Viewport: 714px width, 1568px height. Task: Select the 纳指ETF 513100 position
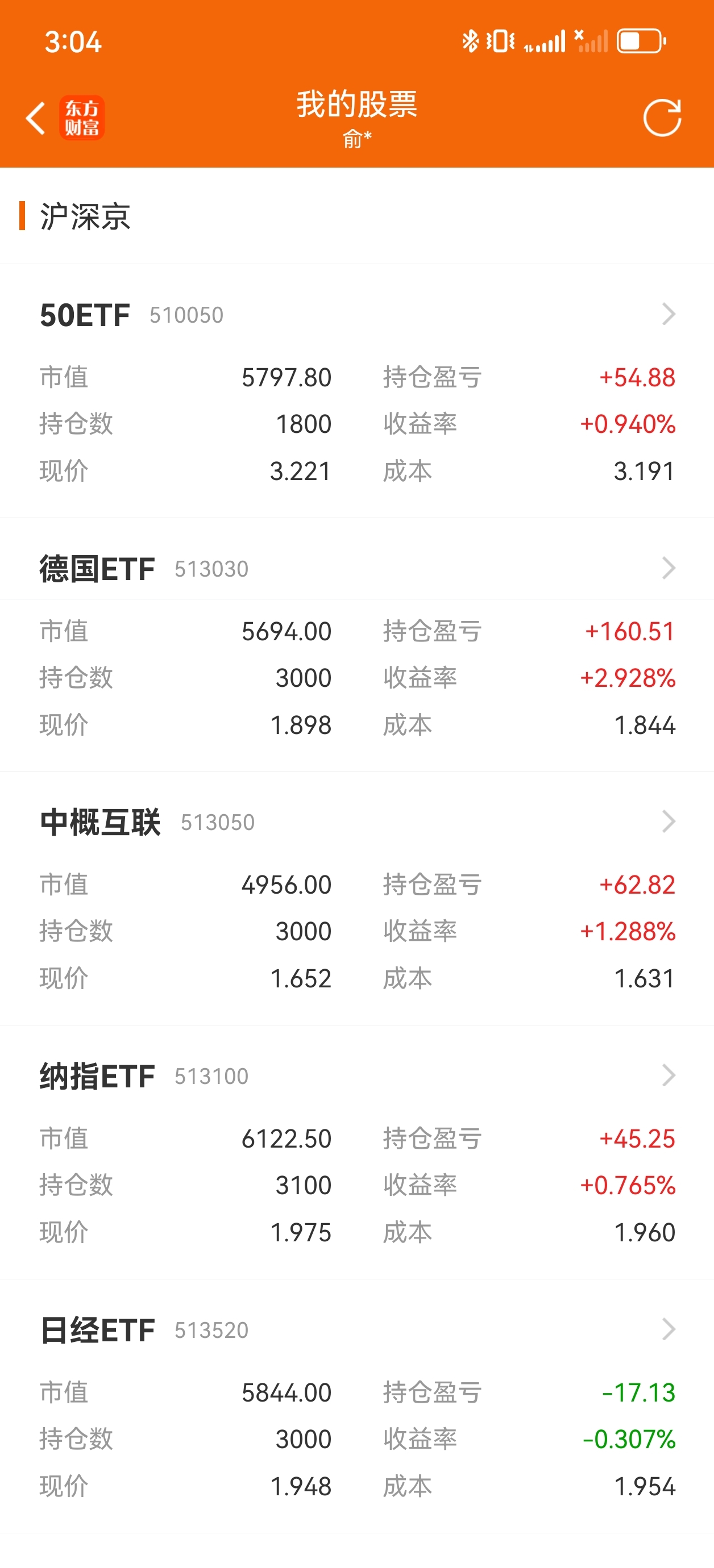(x=357, y=1076)
